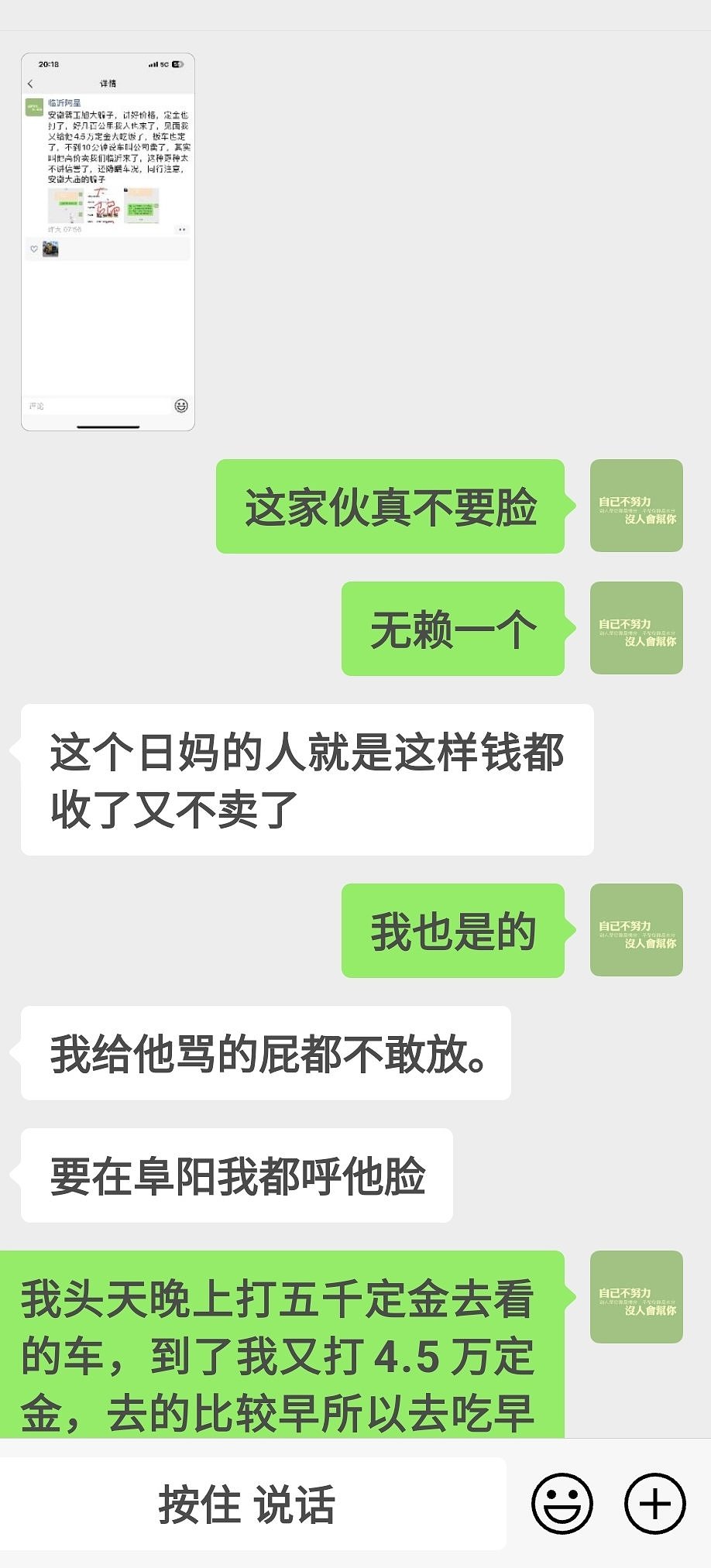Tap avatar beside 这家伙真不要脸 message
This screenshot has height=1568, width=711.
click(x=637, y=506)
